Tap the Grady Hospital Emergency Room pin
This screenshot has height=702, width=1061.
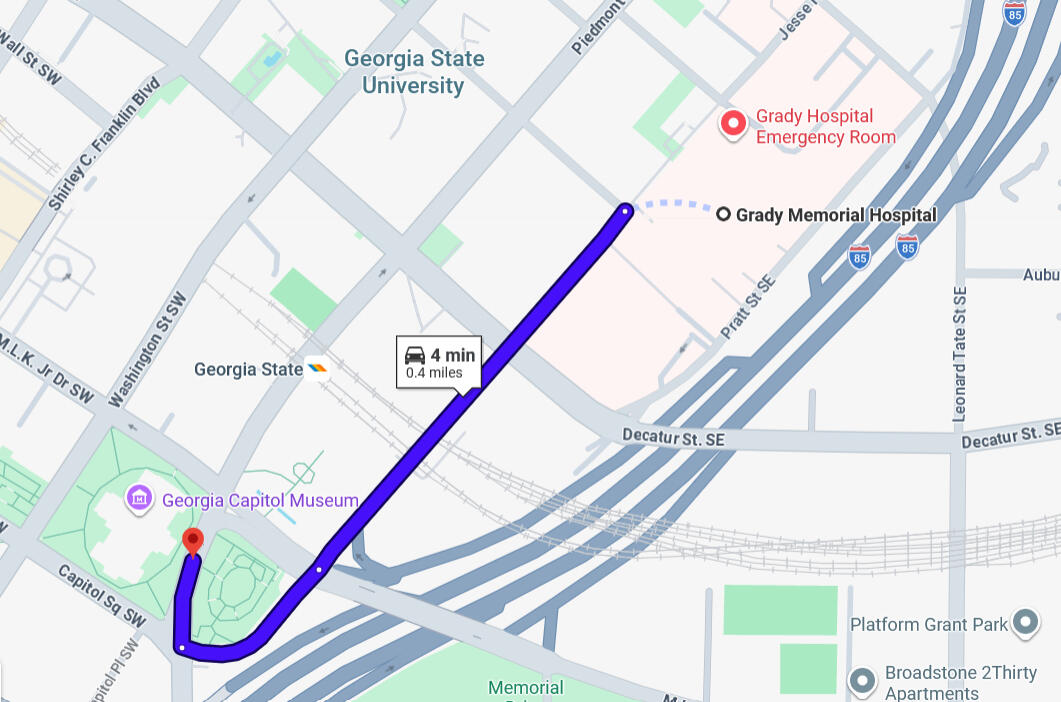tap(735, 125)
